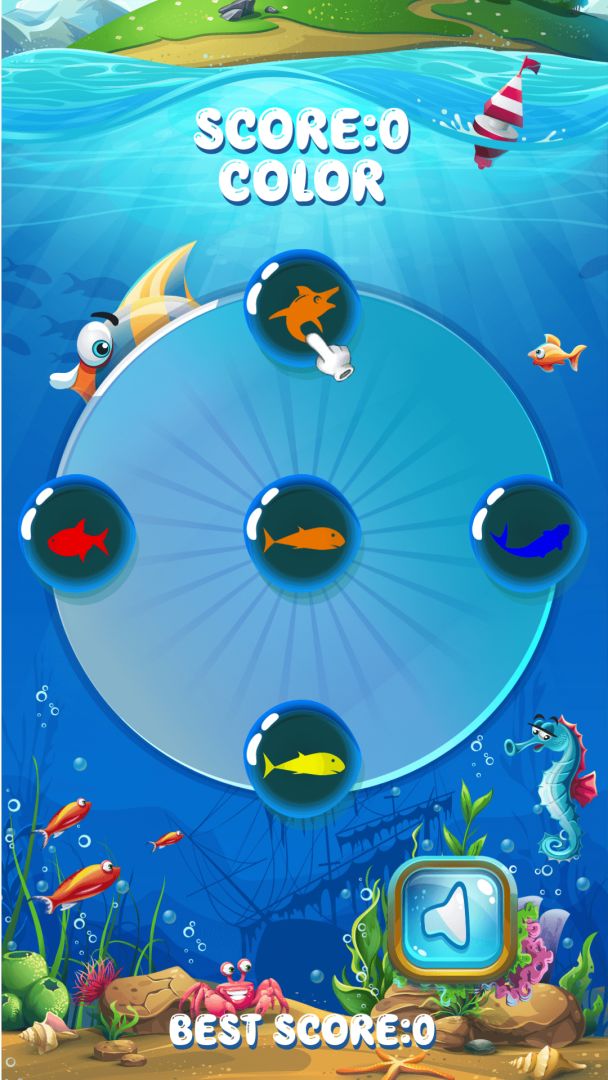
Task: Tap the orange fish in the center bubble
Action: [303, 537]
